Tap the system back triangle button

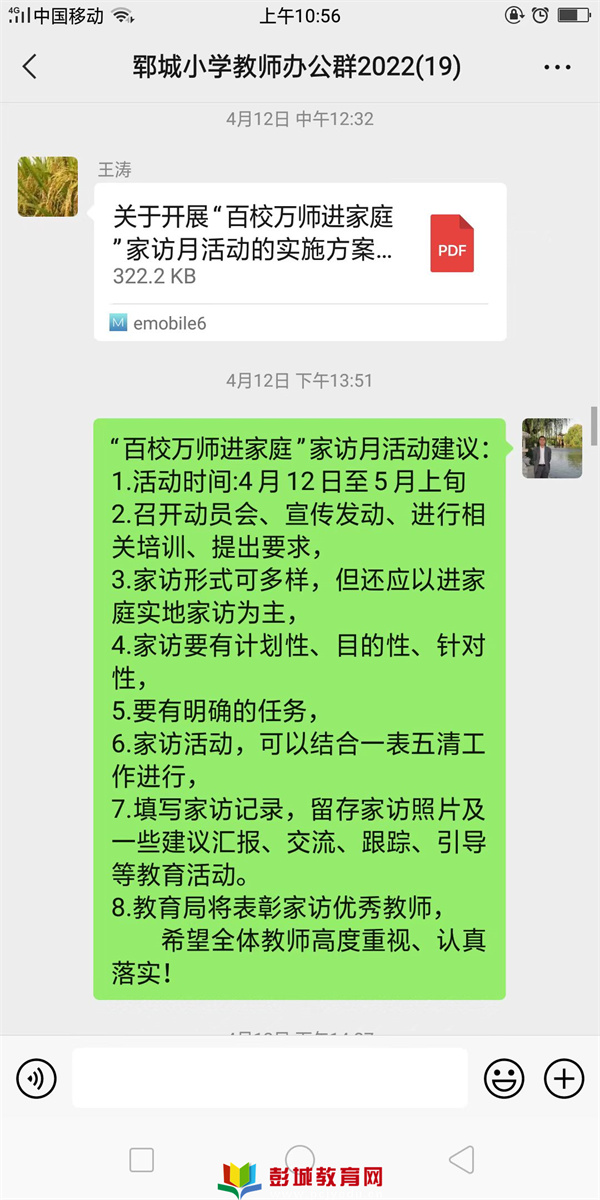point(461,1160)
